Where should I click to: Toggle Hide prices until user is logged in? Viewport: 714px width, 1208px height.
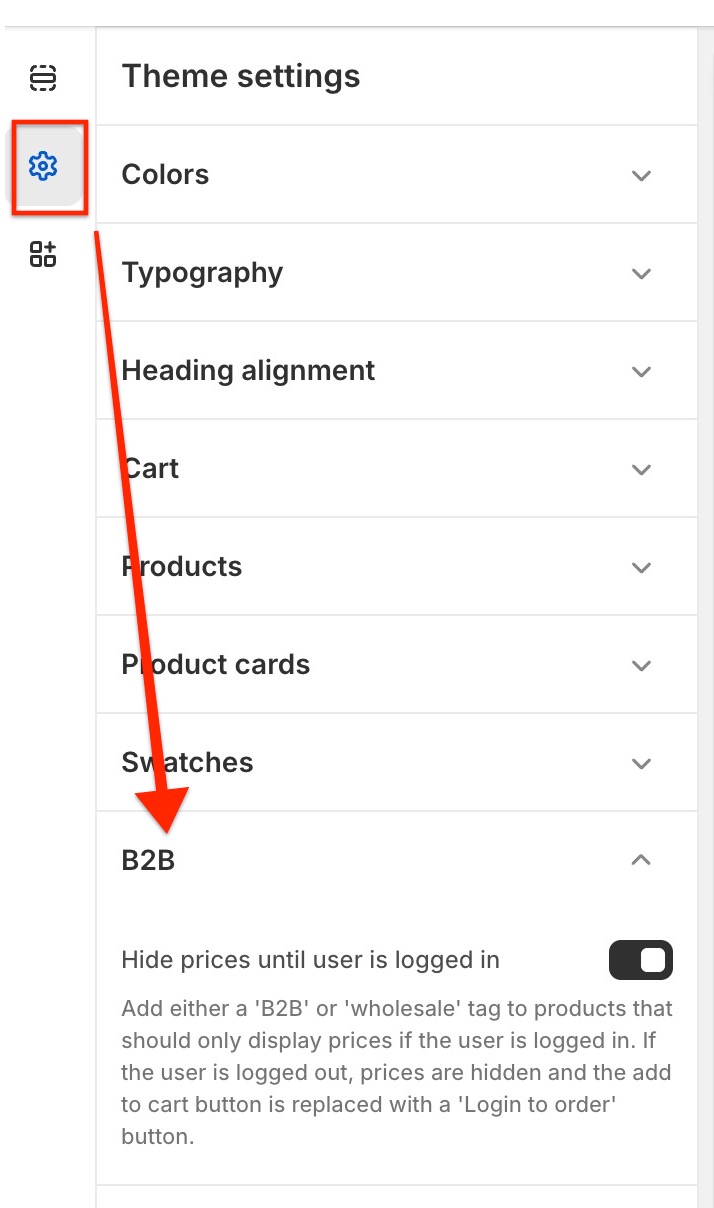click(x=641, y=961)
